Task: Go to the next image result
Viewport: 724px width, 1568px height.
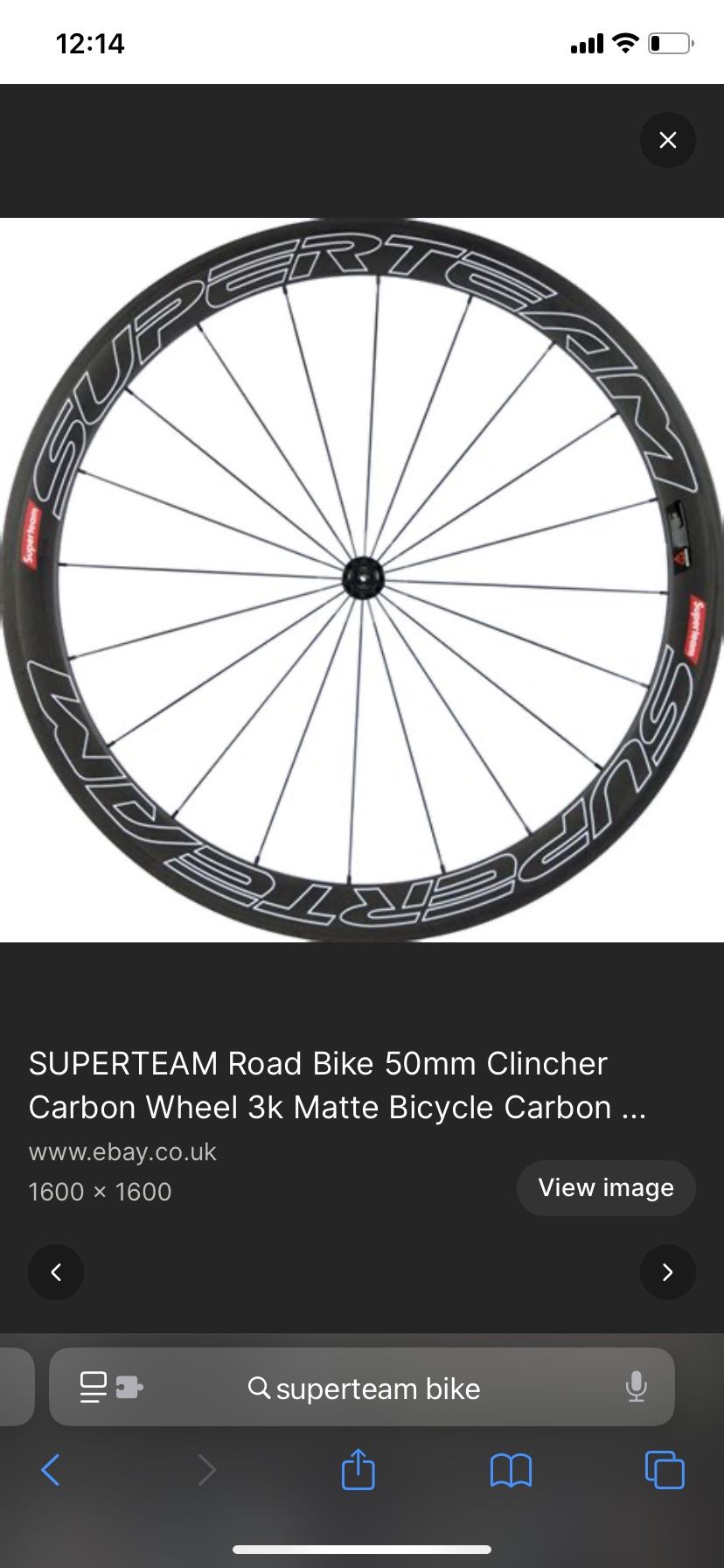Action: (x=667, y=1271)
